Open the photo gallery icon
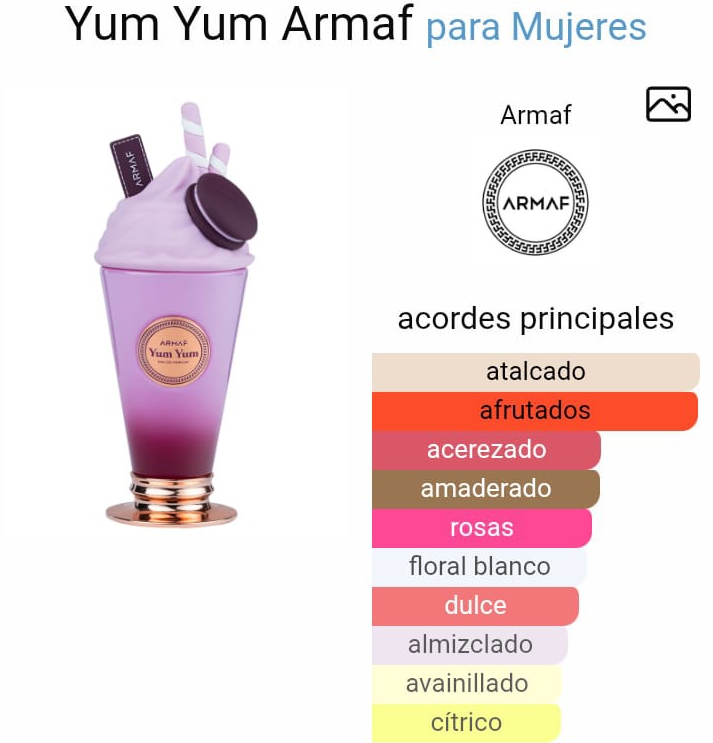The width and height of the screenshot is (713, 743). tap(668, 104)
